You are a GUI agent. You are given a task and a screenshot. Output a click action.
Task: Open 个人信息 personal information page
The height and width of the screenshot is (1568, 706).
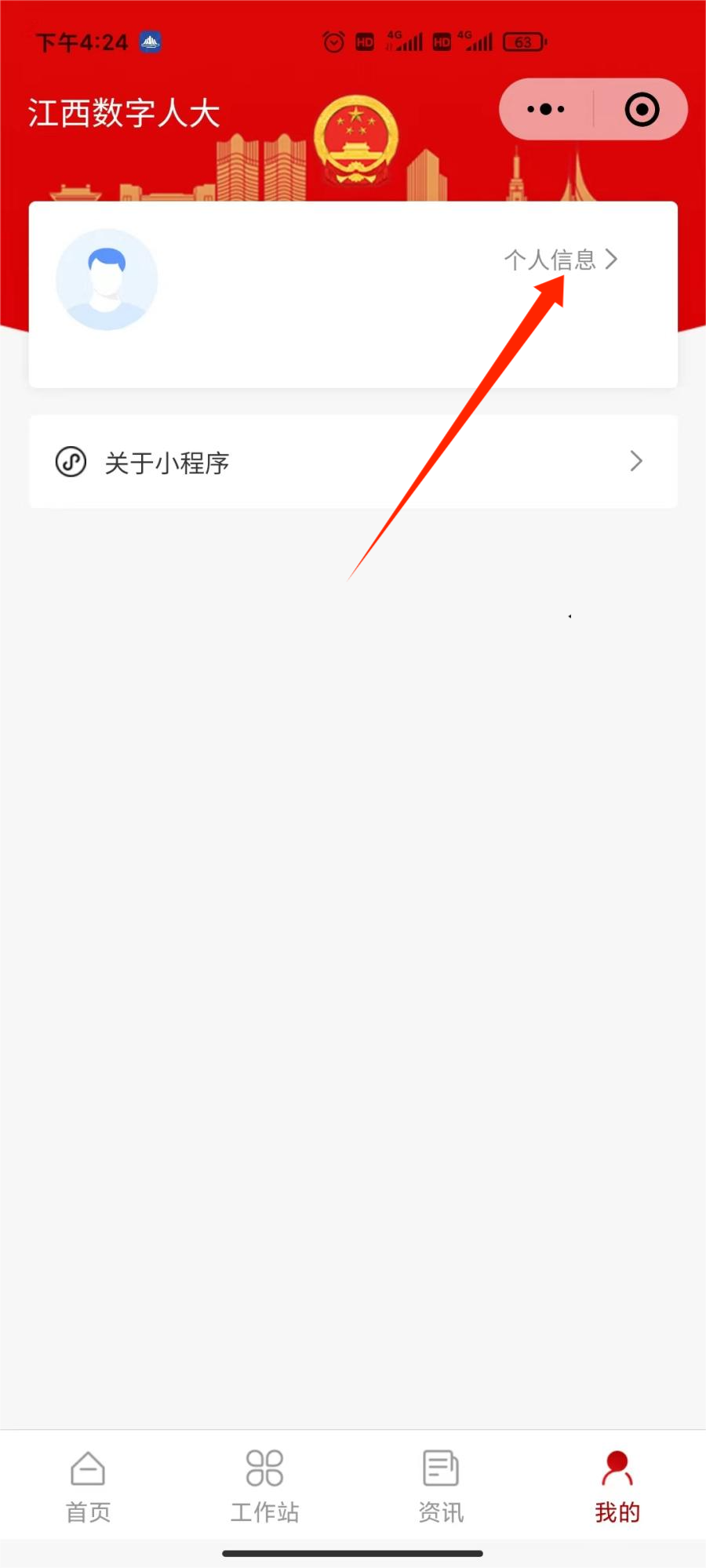coord(551,260)
